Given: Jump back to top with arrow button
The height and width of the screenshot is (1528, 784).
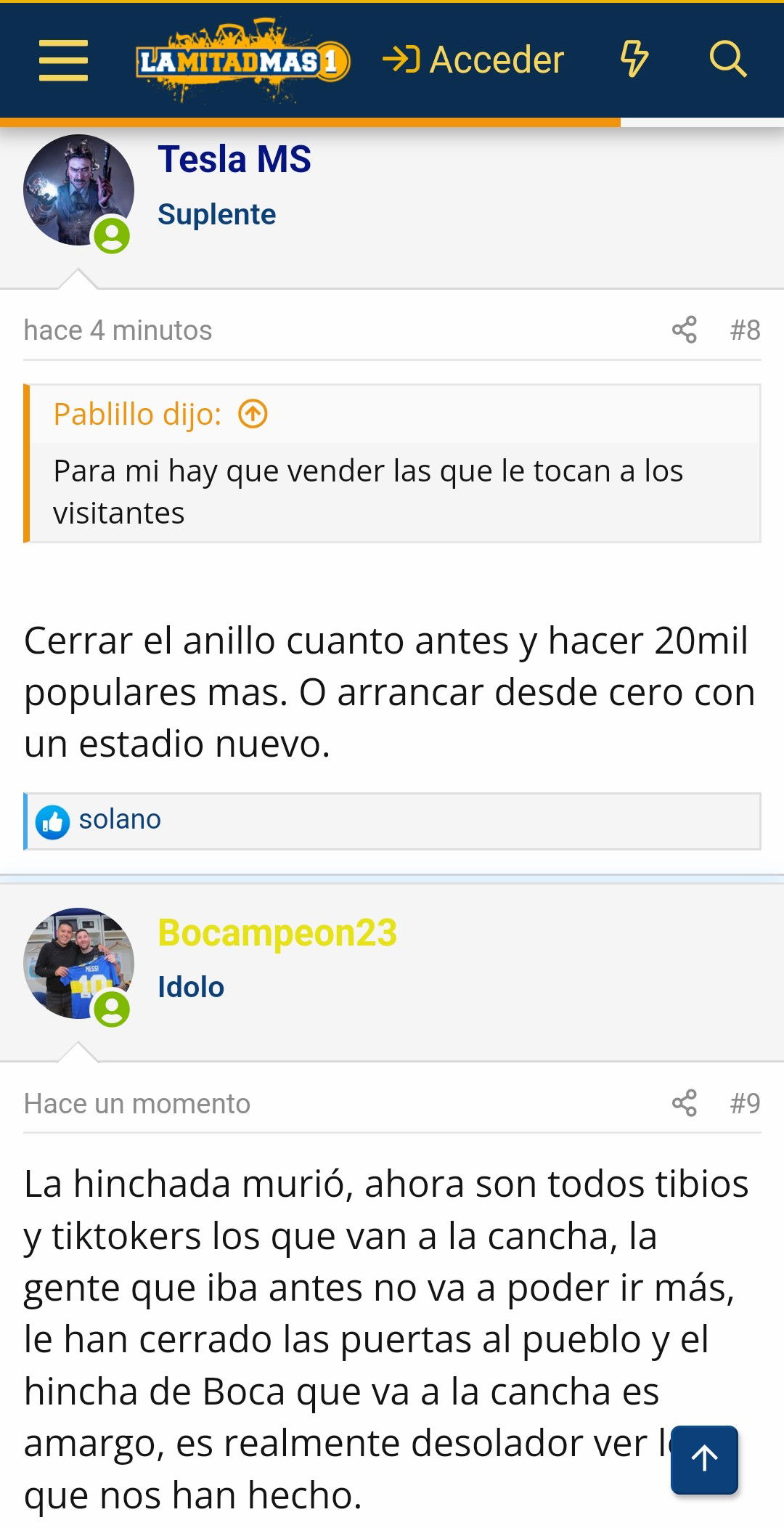Looking at the screenshot, I should pyautogui.click(x=704, y=1460).
